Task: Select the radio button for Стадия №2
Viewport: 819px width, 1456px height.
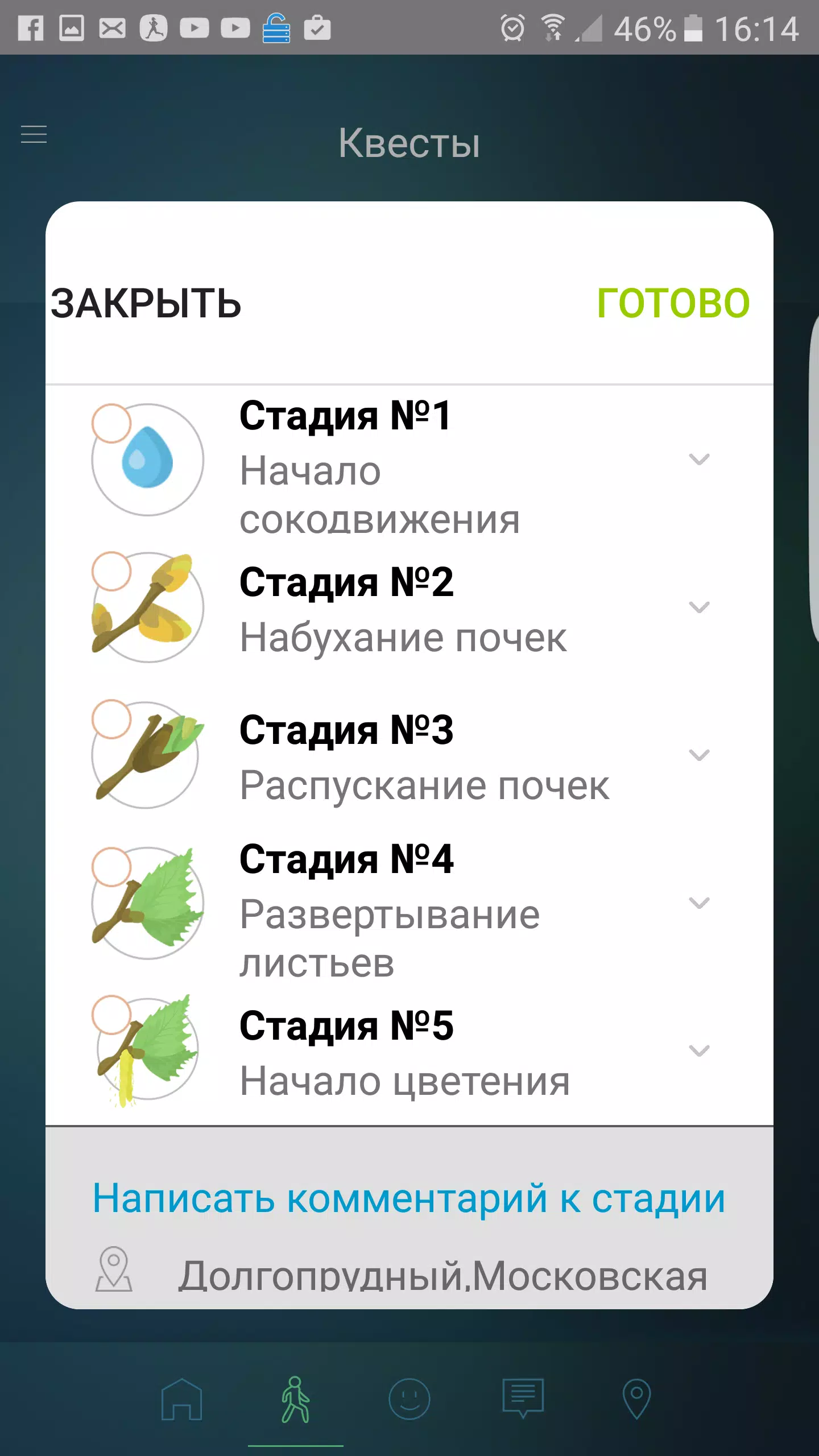Action: pyautogui.click(x=111, y=571)
